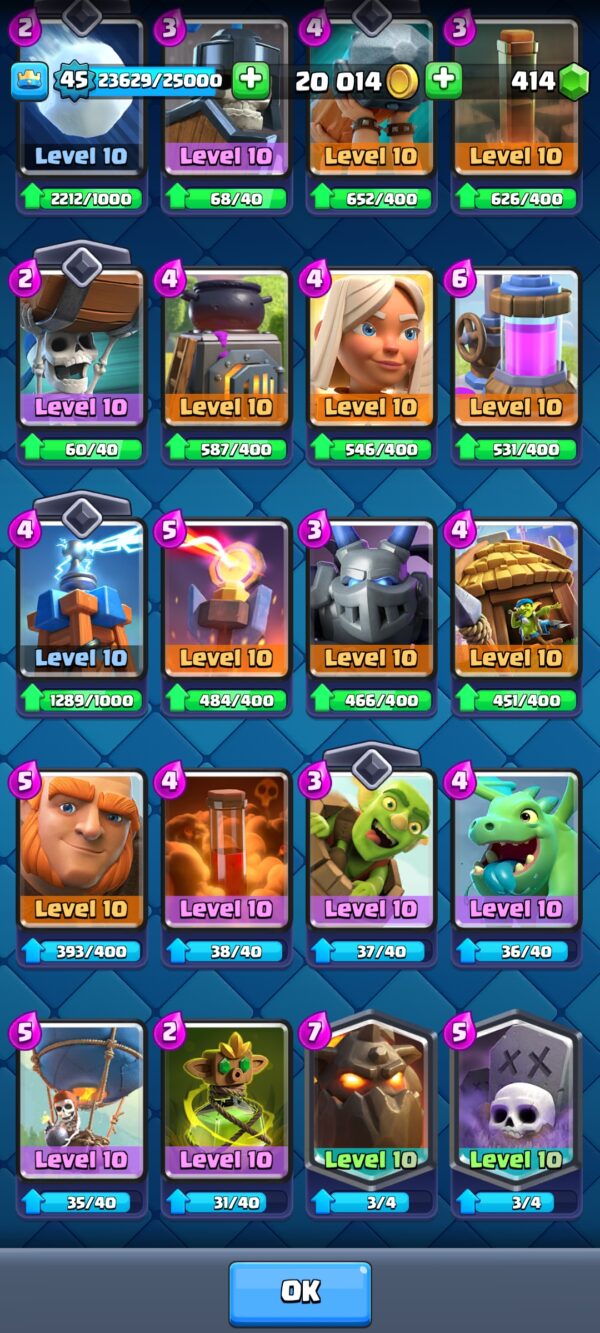Select the Giant card 393/400
600x1333 pixels.
(x=82, y=867)
